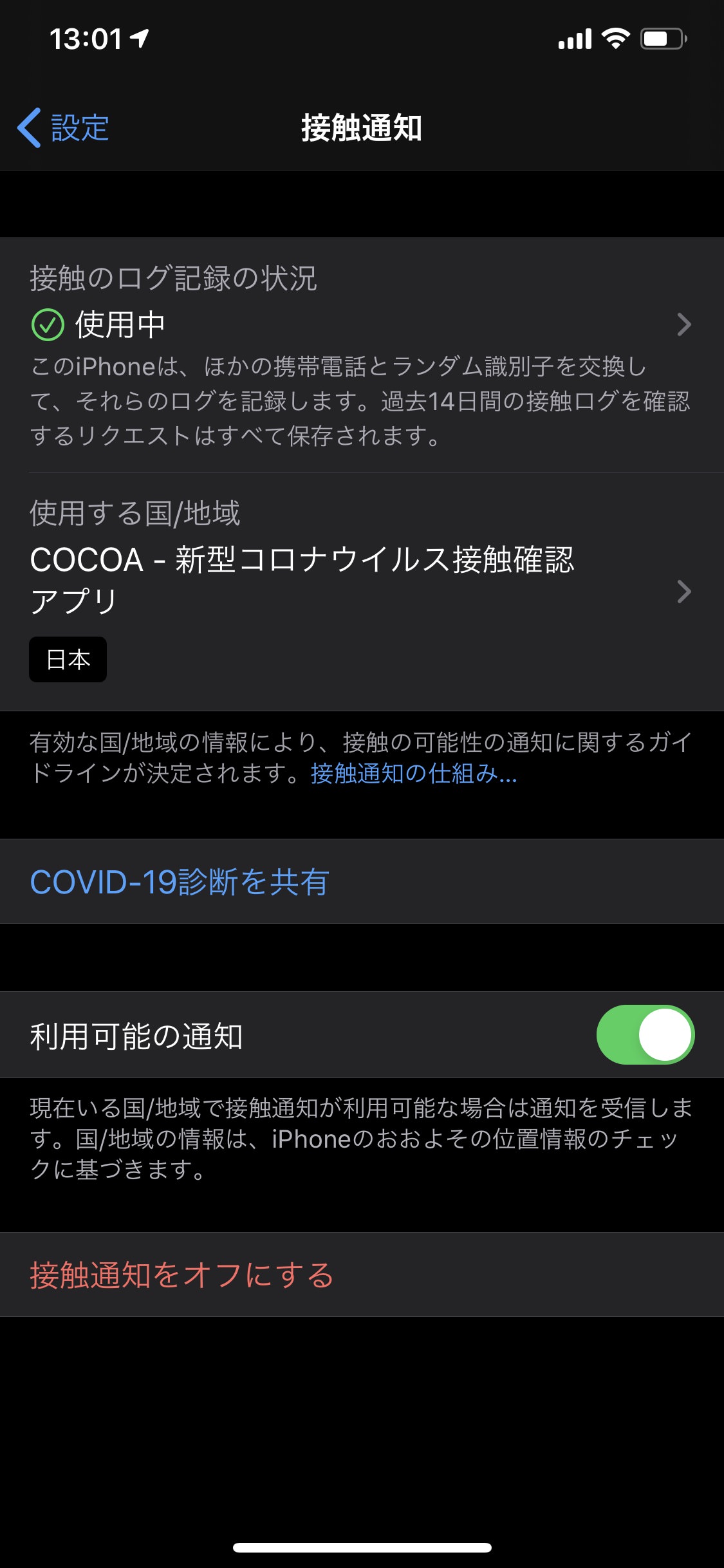724x1568 pixels.
Task: Open the 接触通知の仕組み link
Action: [x=413, y=774]
